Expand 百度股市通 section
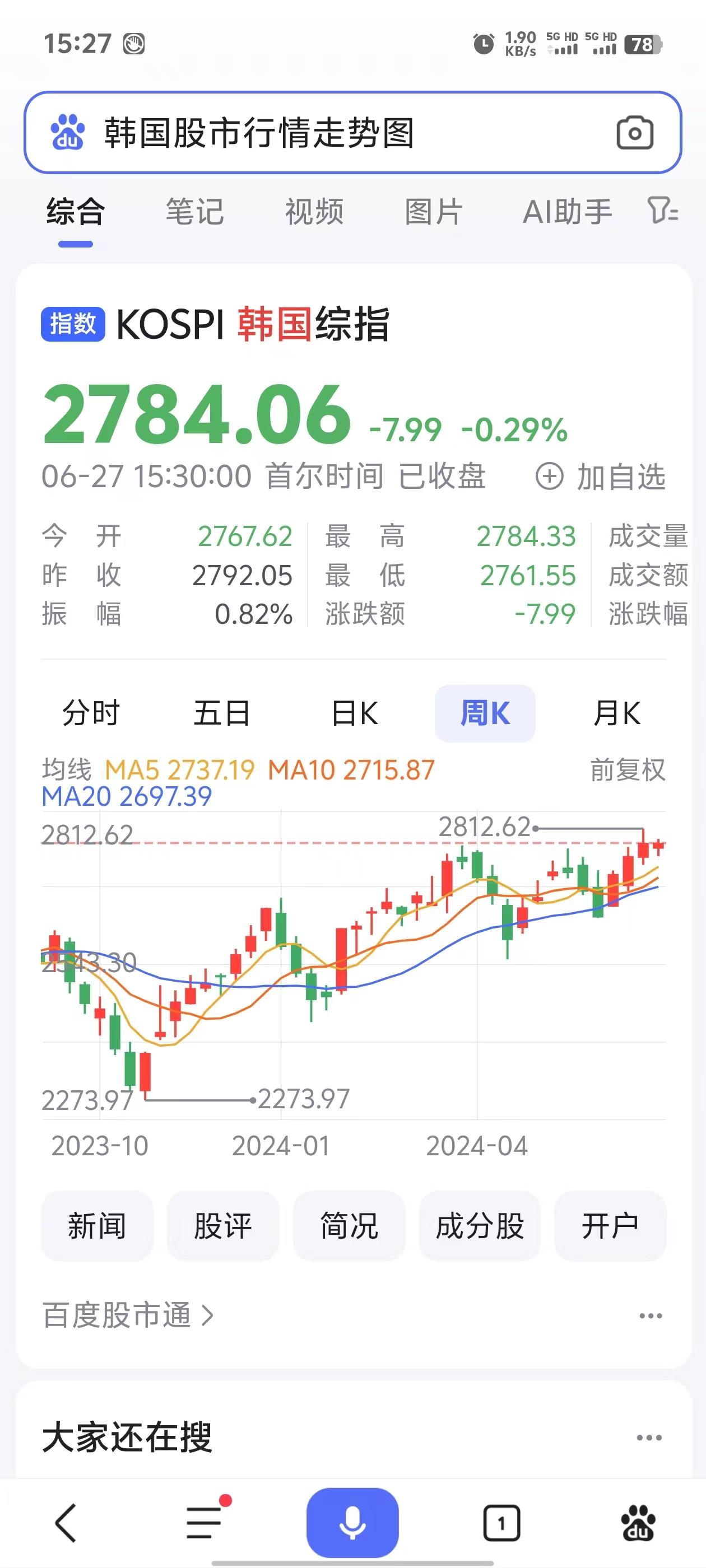The height and width of the screenshot is (1568, 706). point(127,1314)
